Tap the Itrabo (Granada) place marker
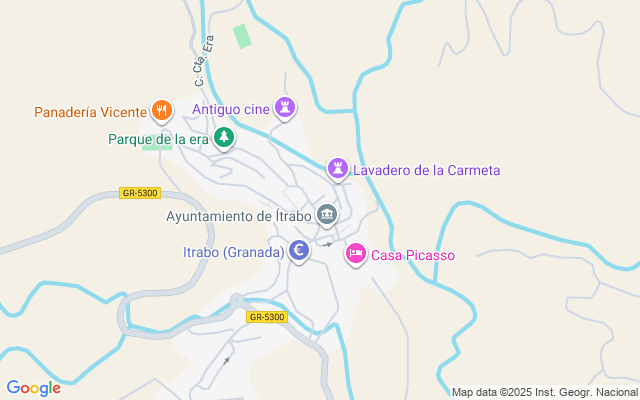 pos(299,250)
